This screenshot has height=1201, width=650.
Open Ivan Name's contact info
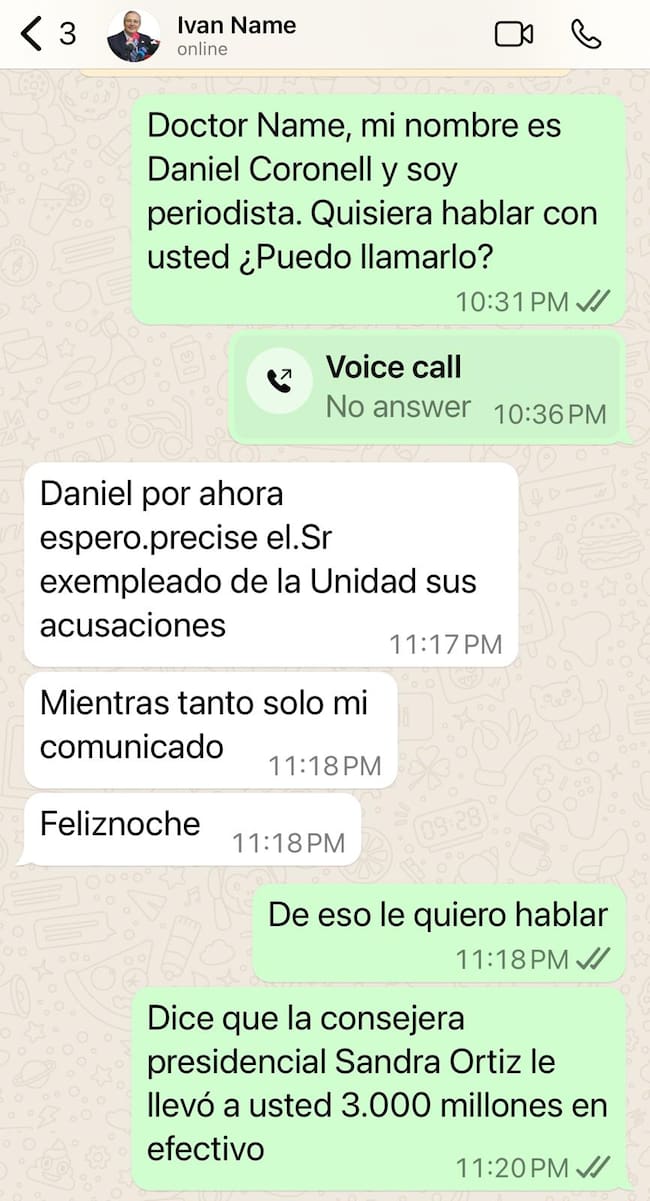[236, 34]
